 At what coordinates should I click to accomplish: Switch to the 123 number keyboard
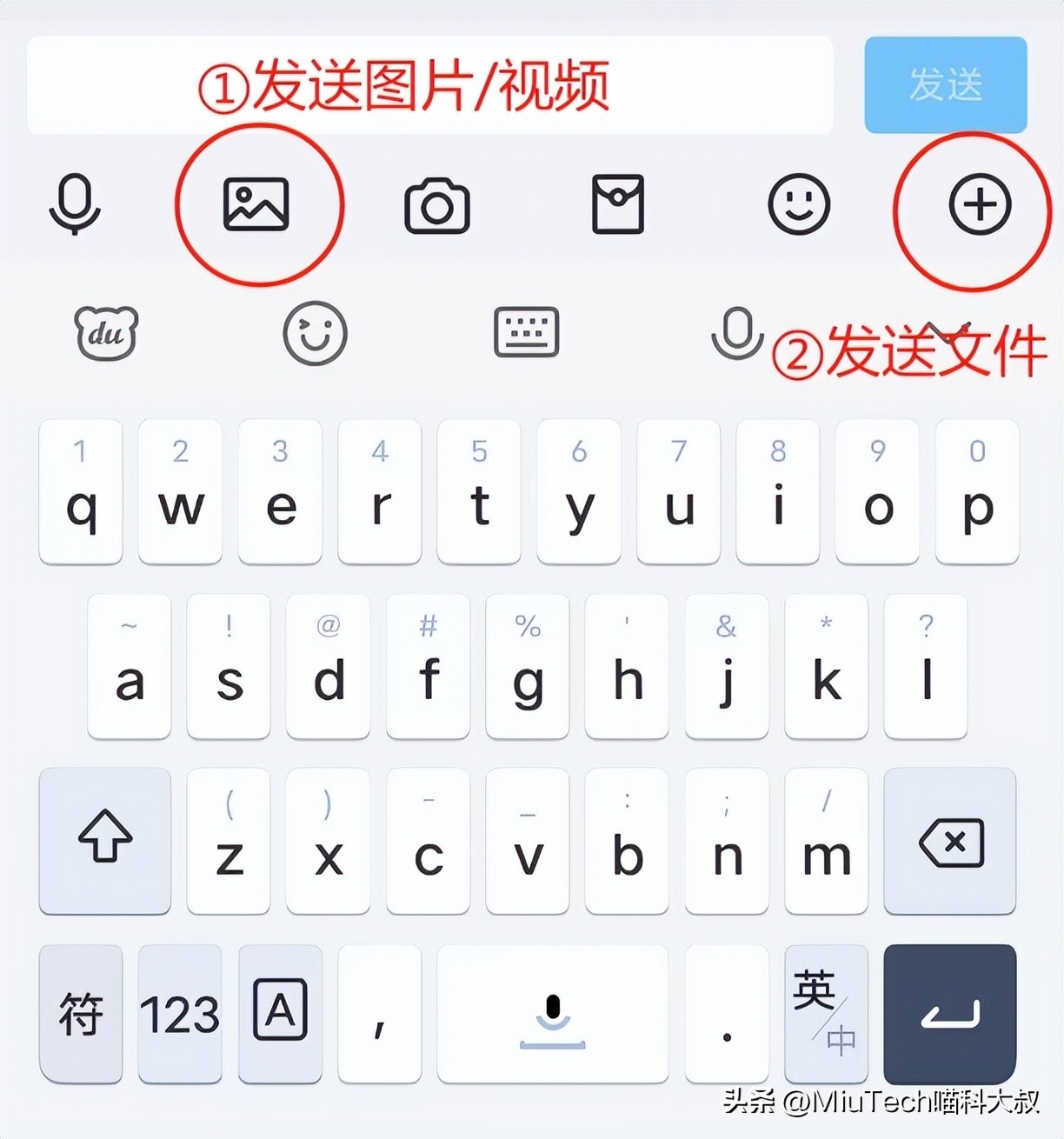click(x=180, y=1014)
